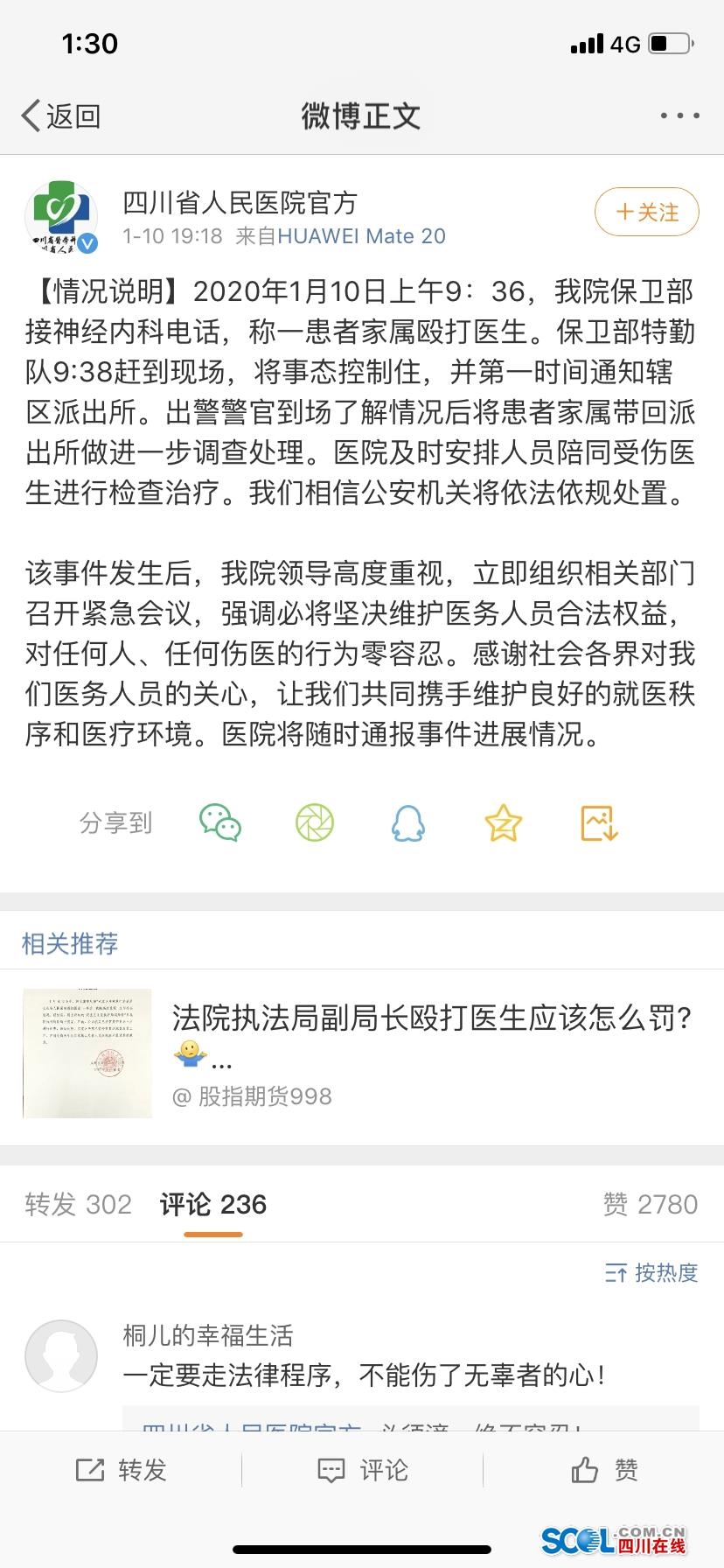Viewport: 724px width, 1568px height.
Task: Go back via 返回
Action: 61,115
